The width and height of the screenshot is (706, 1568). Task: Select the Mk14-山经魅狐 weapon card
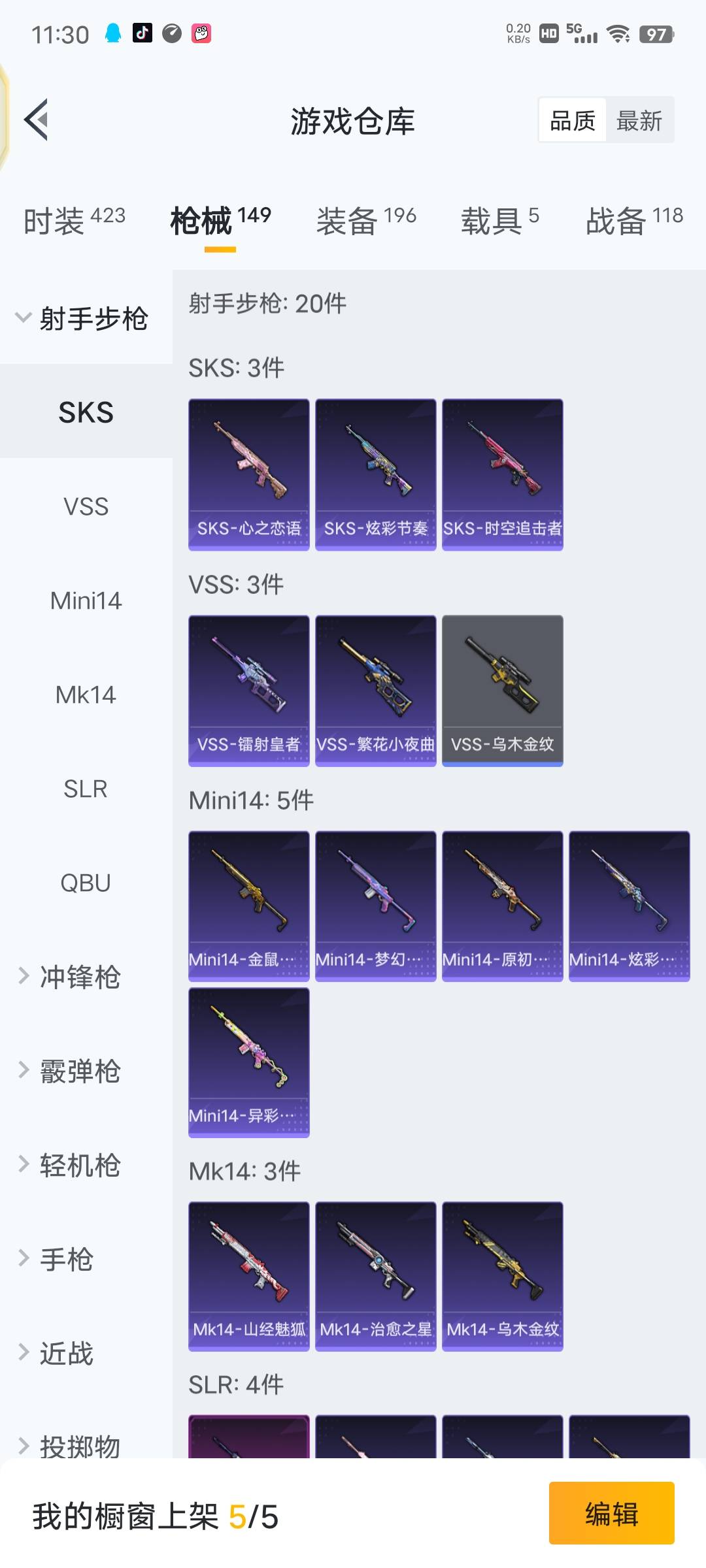(248, 1277)
